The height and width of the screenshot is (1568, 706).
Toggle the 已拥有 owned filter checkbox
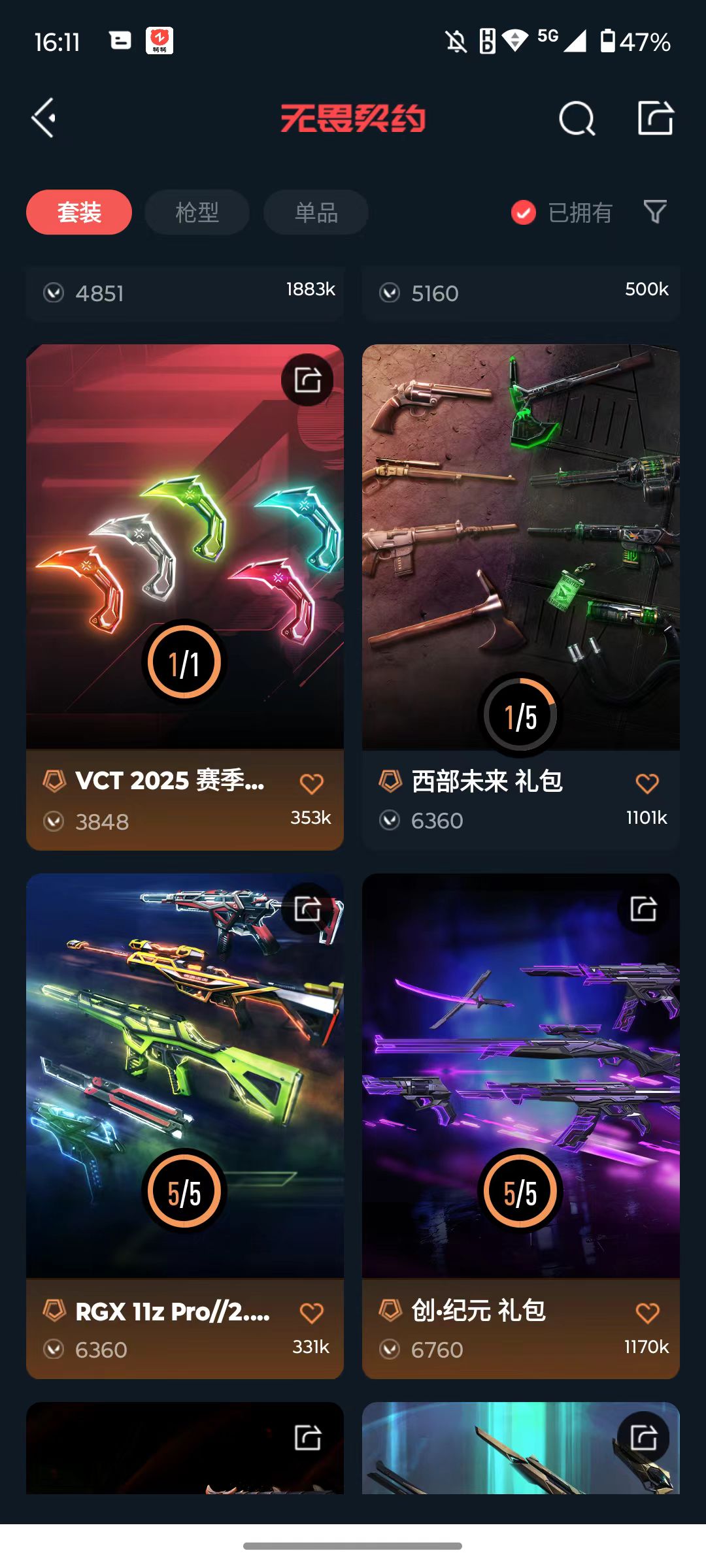pos(524,212)
